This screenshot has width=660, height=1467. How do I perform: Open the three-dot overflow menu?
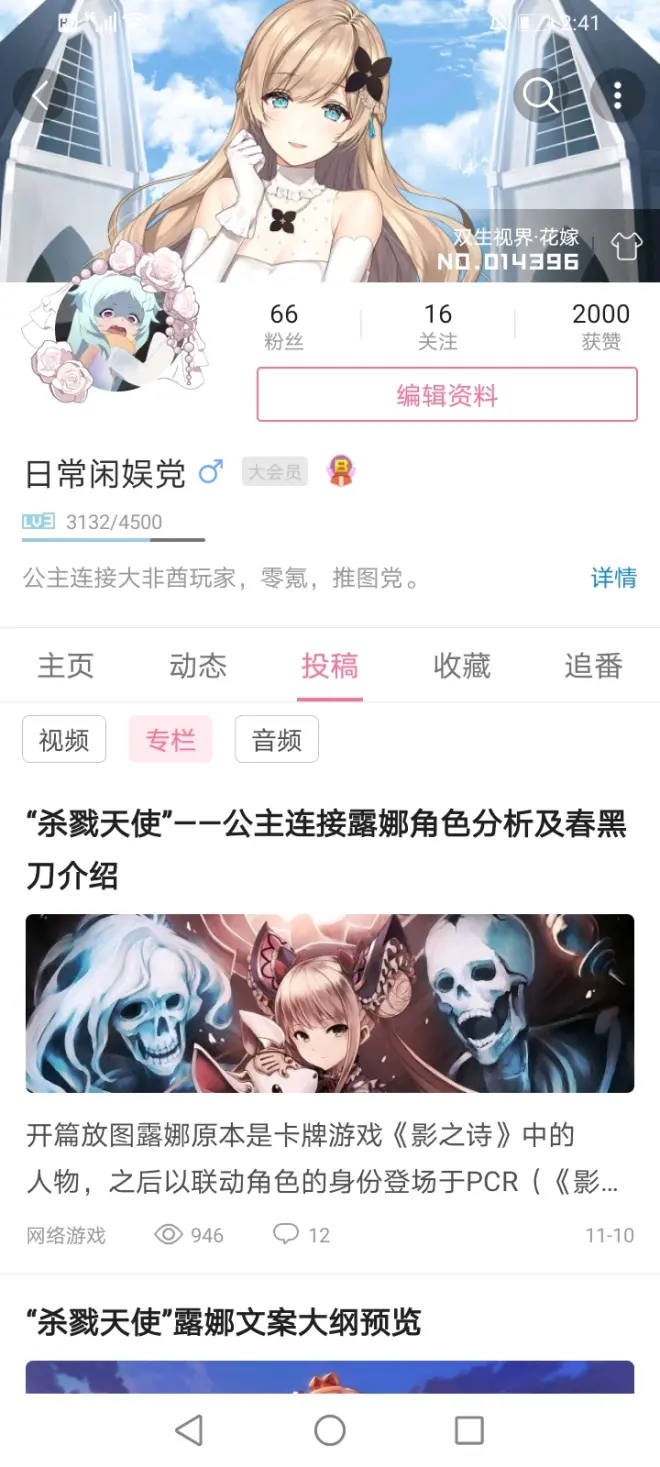[617, 96]
